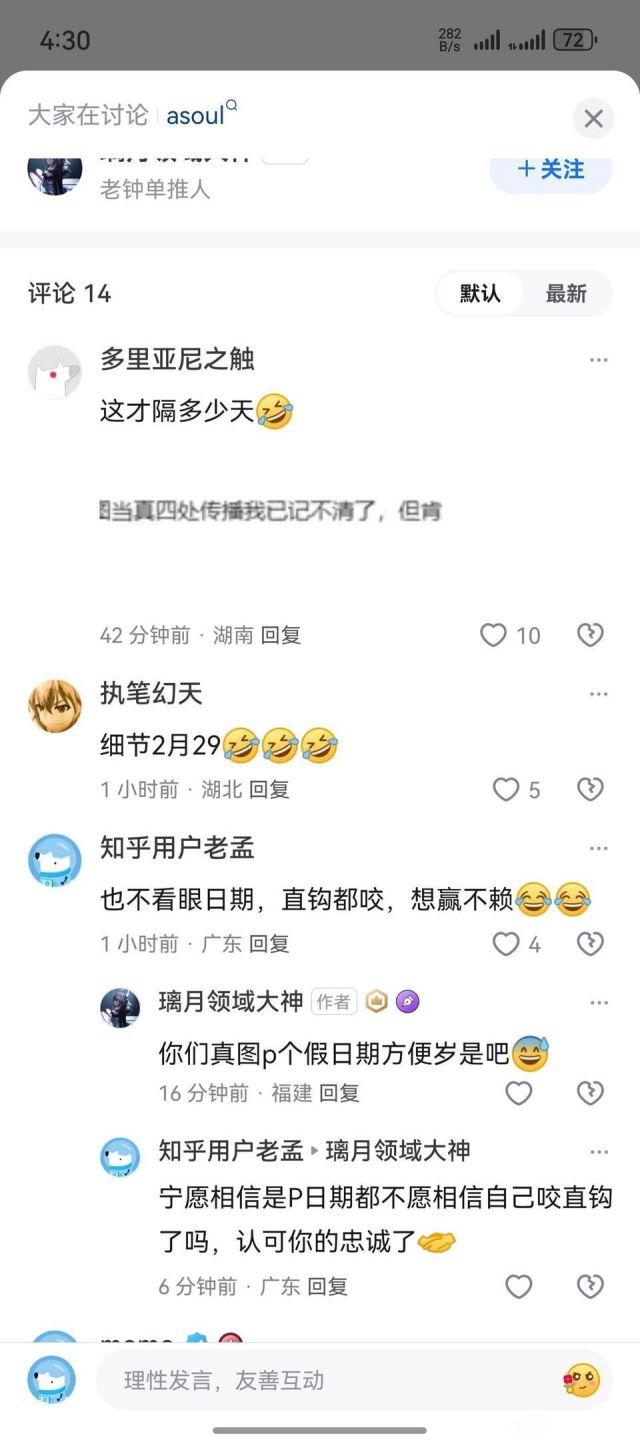The image size is (640, 1444).
Task: Close the discussion panel
Action: pyautogui.click(x=593, y=119)
